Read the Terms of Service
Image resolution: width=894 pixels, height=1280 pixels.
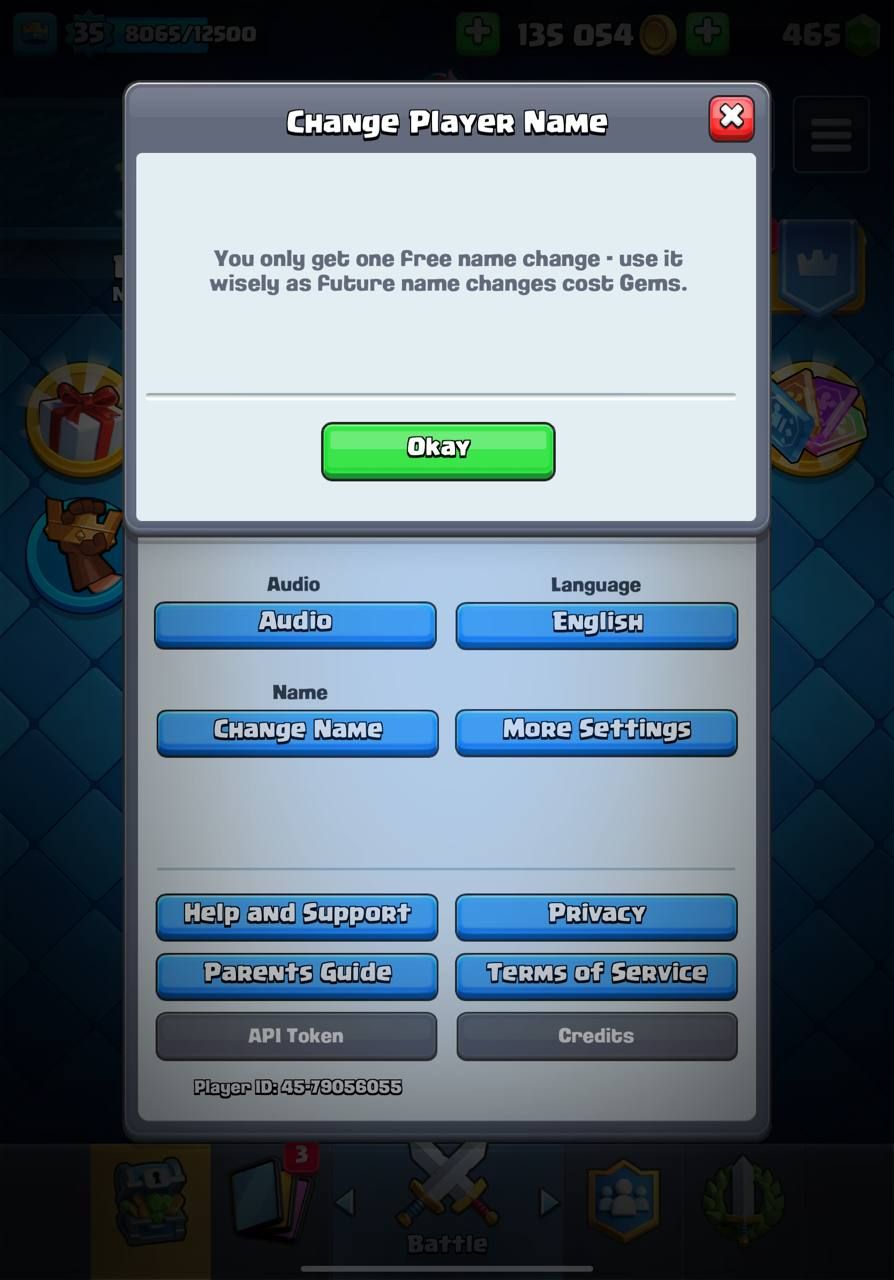(596, 975)
